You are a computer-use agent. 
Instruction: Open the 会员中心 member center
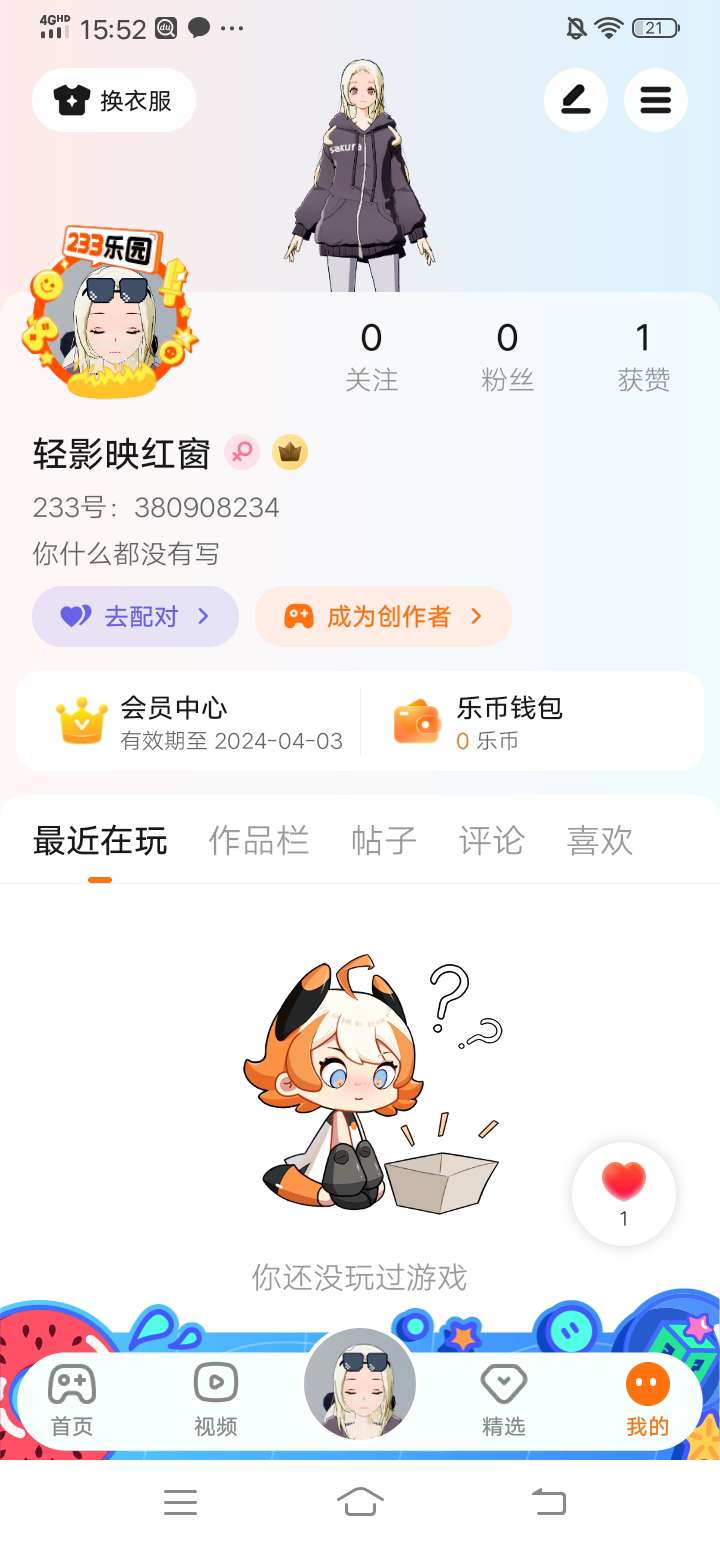pyautogui.click(x=190, y=722)
